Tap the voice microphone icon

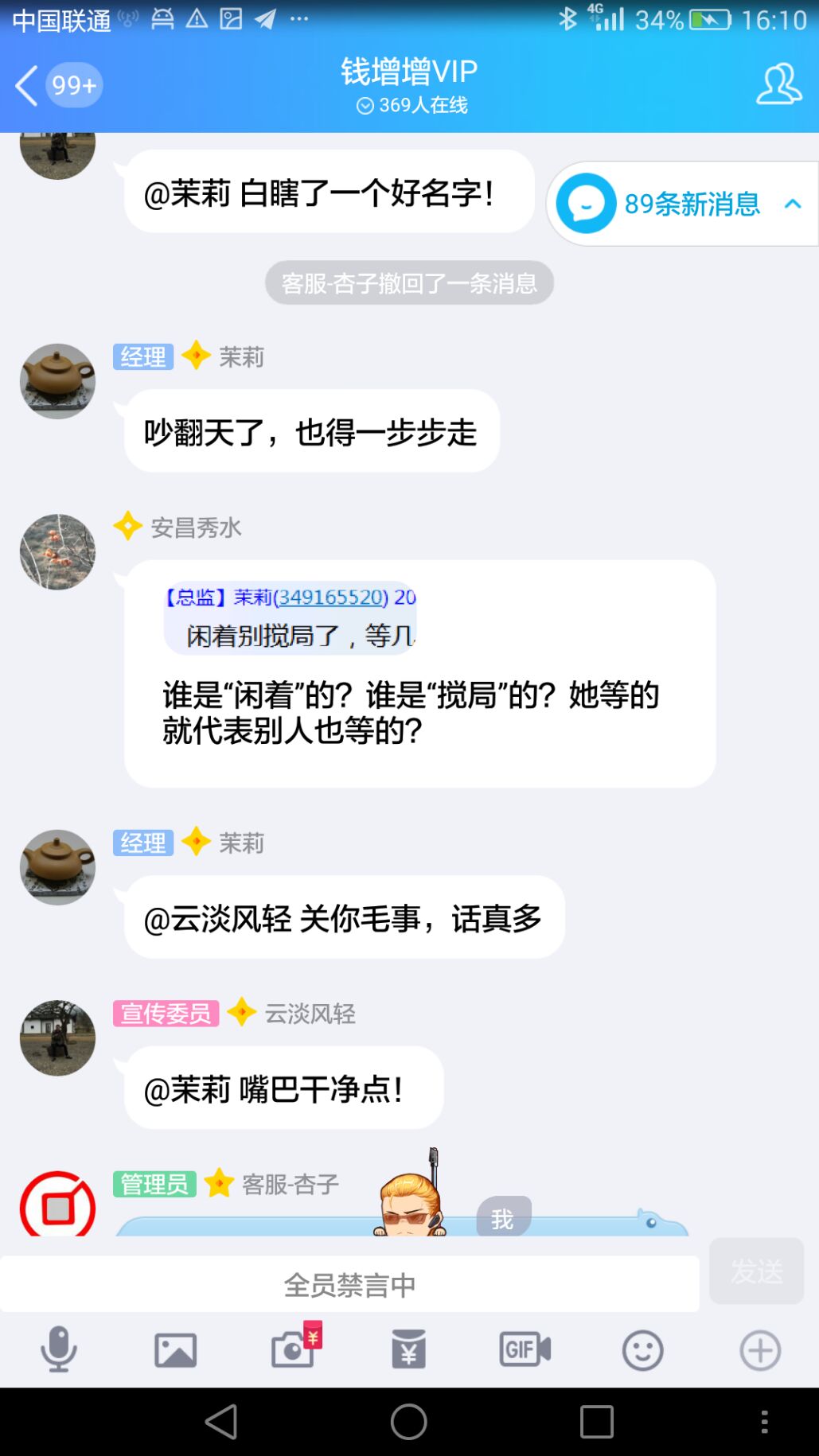click(x=58, y=1349)
